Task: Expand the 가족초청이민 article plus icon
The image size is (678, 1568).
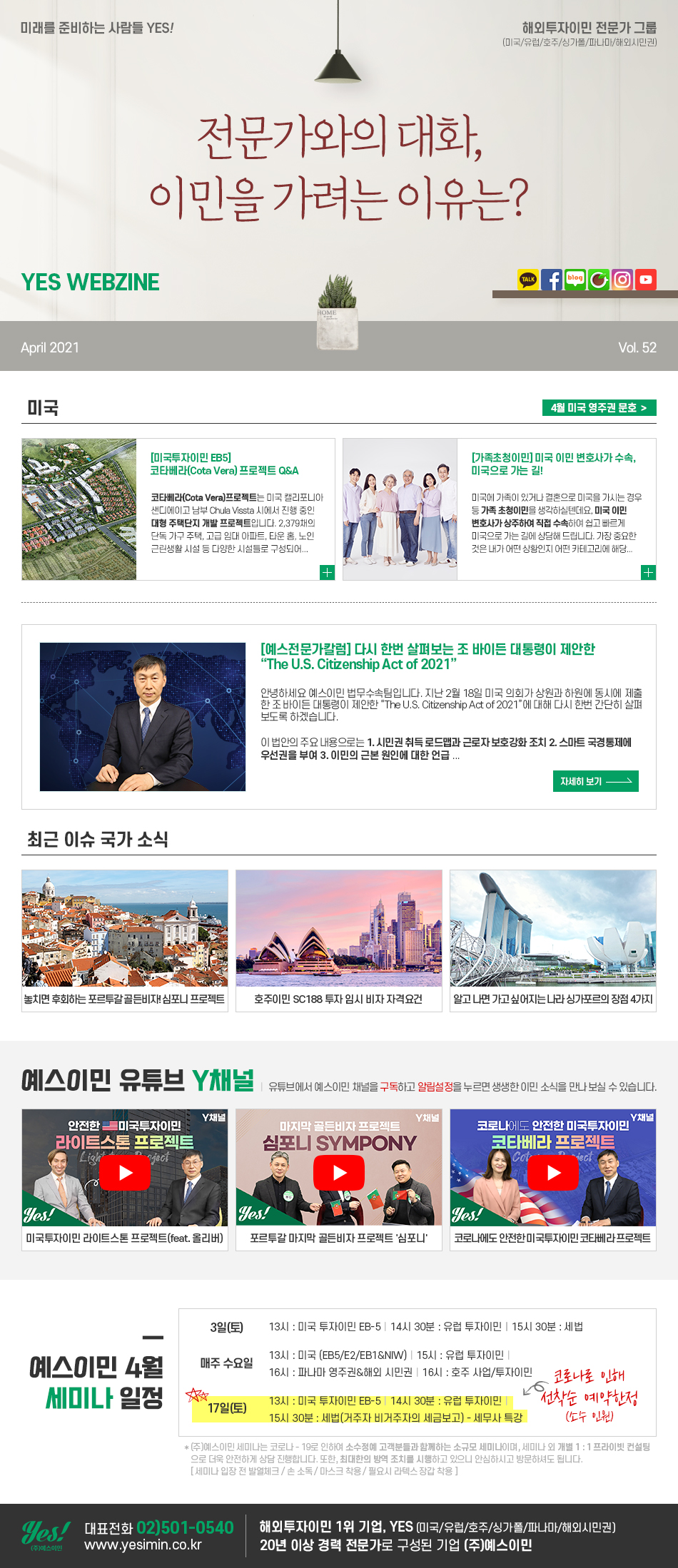Action: (x=648, y=572)
